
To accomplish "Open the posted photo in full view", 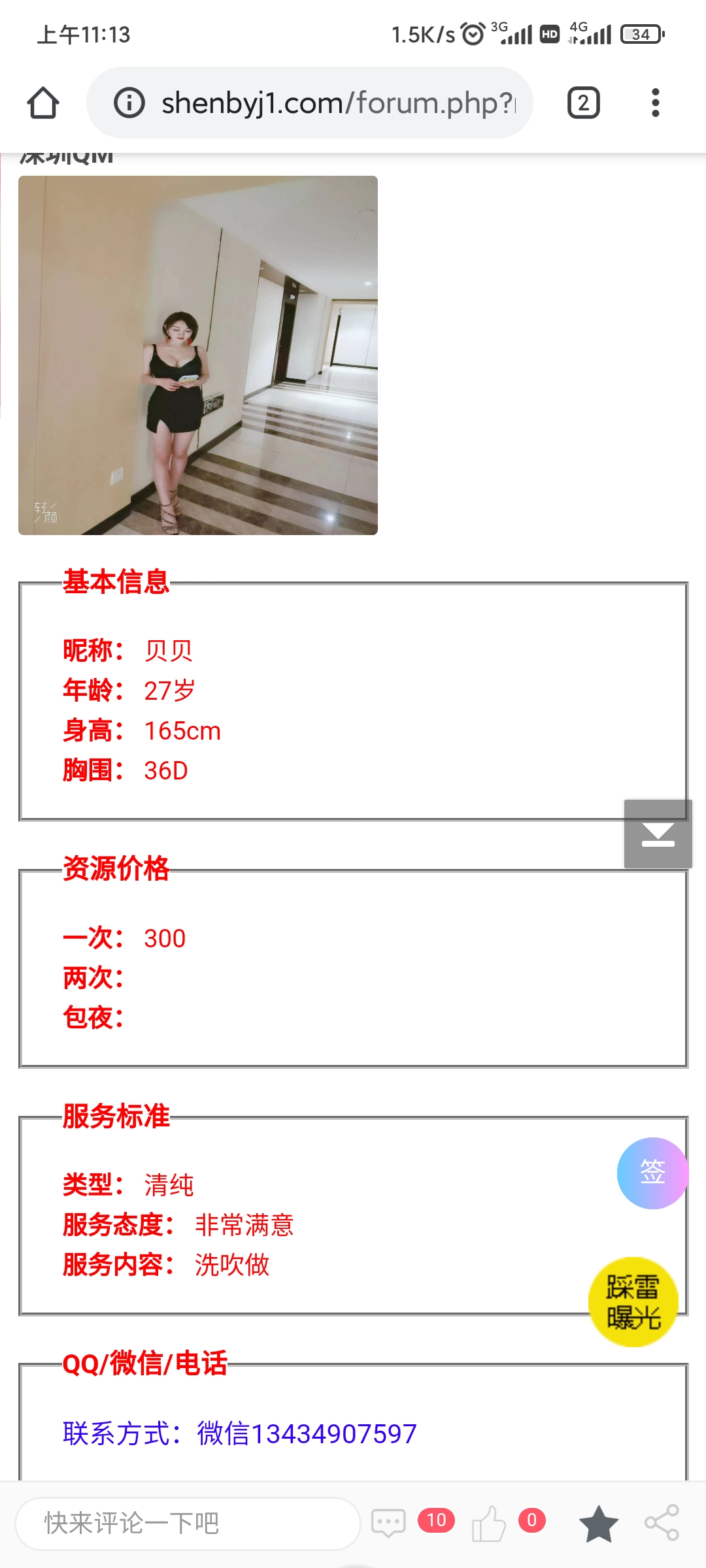I will tap(198, 355).
